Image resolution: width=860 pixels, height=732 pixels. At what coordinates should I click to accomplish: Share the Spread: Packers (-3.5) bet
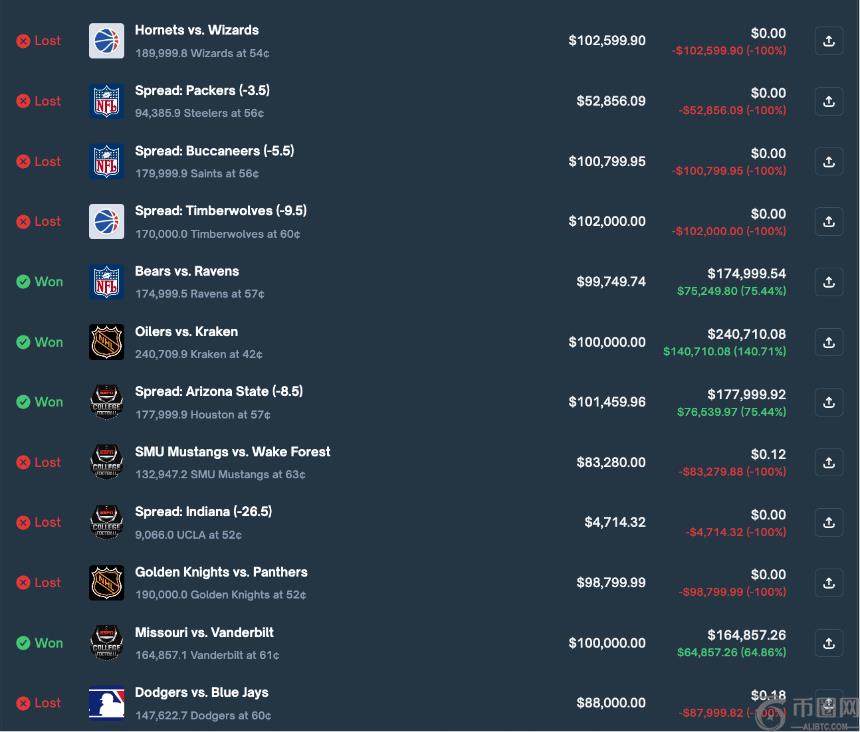point(828,101)
